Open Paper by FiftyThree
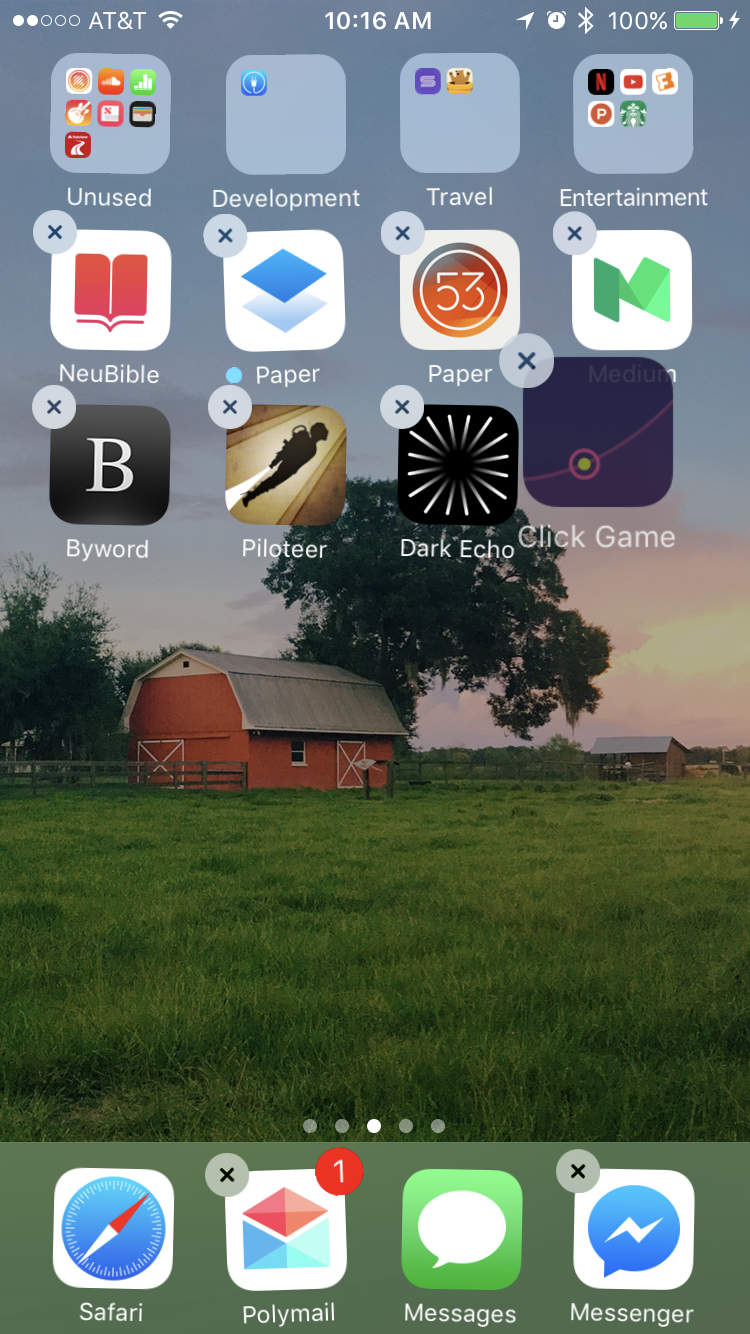Image resolution: width=750 pixels, height=1334 pixels. (x=458, y=289)
